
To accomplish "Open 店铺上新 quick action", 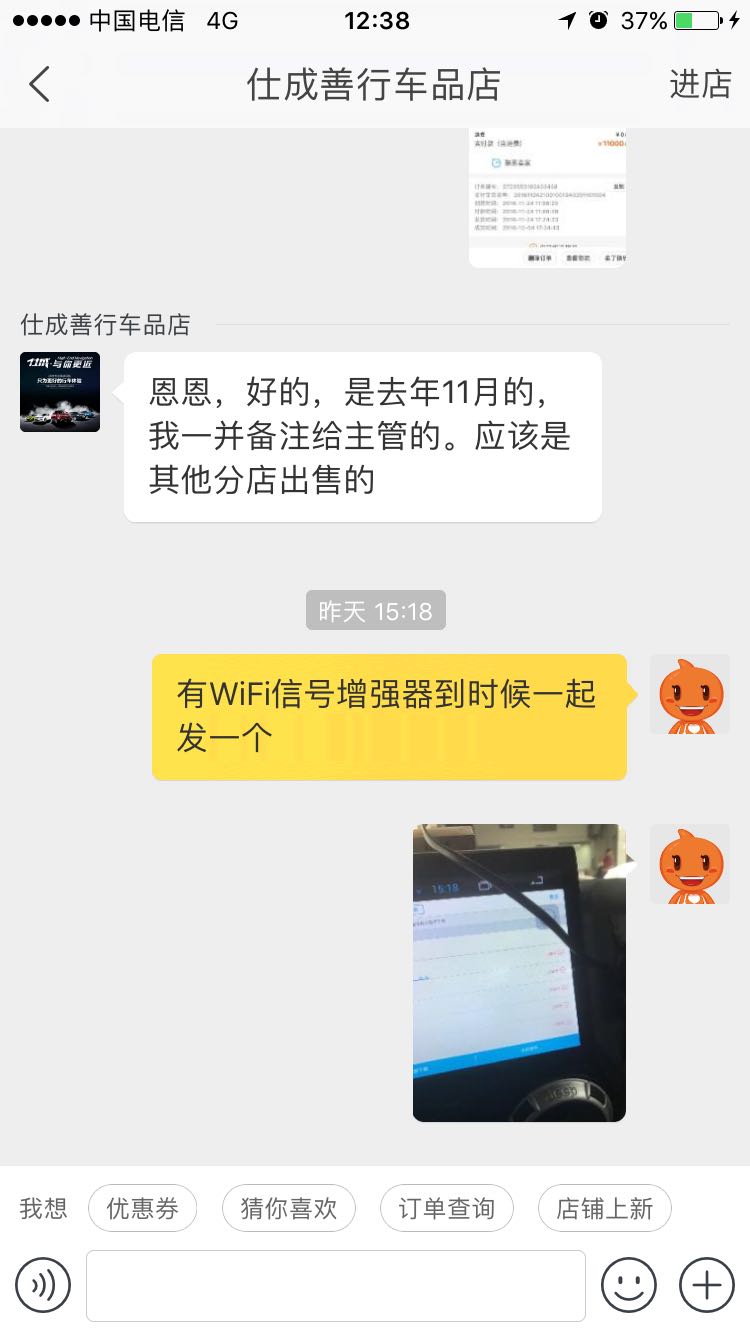I will click(604, 1209).
